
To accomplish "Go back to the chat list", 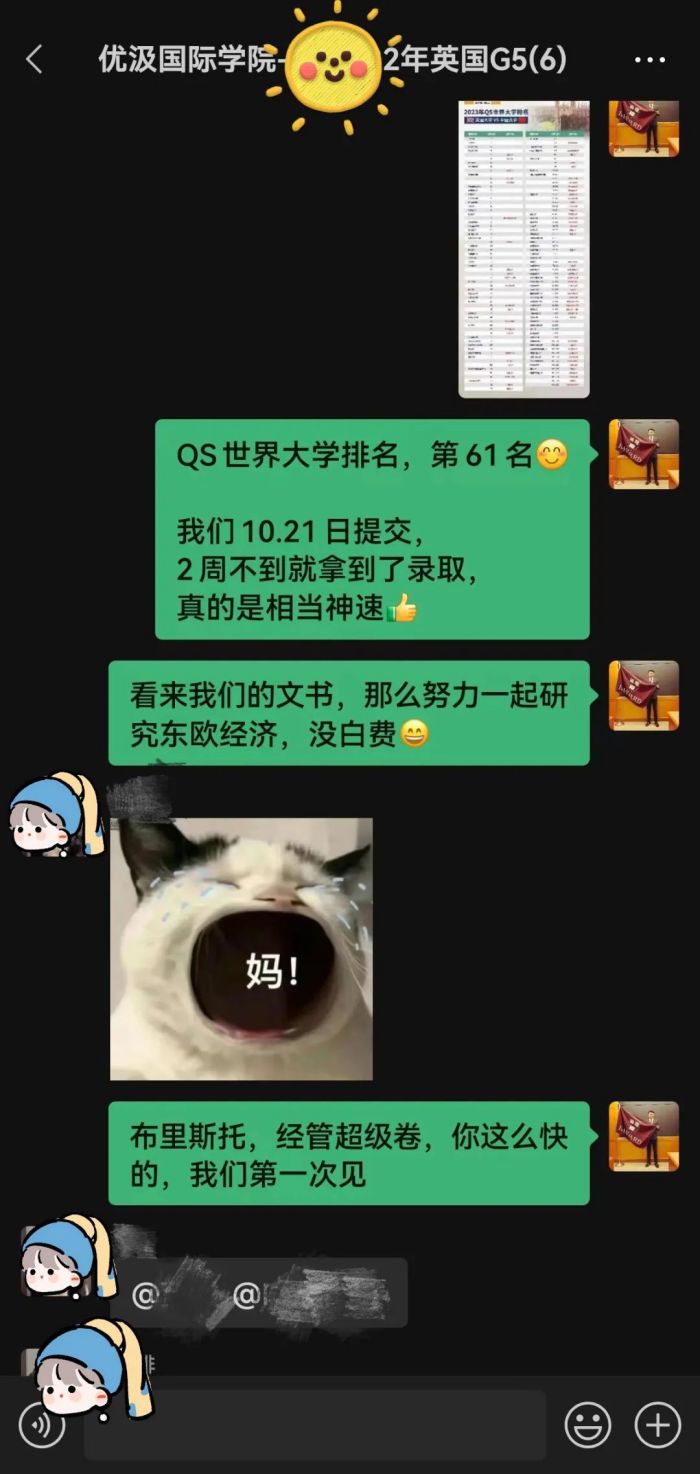I will [x=34, y=60].
